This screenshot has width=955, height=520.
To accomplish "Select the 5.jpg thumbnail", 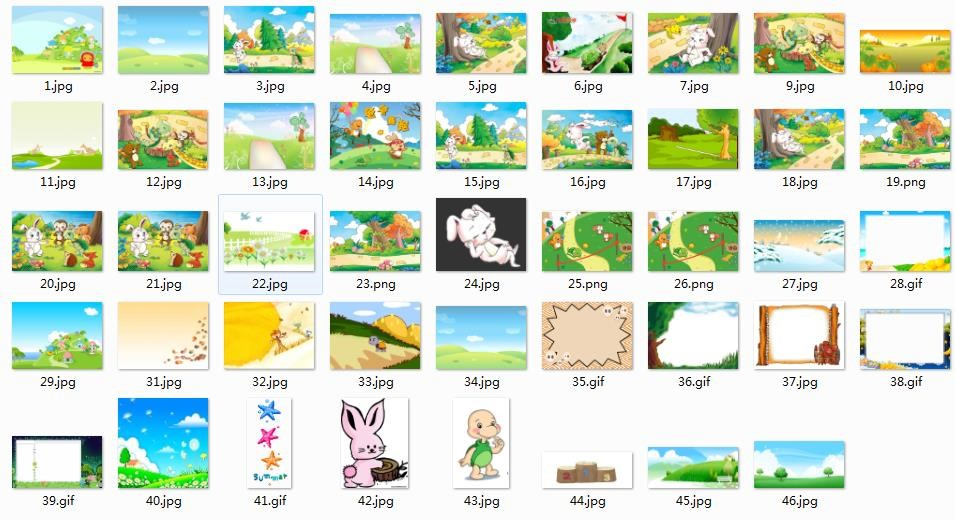I will click(481, 43).
